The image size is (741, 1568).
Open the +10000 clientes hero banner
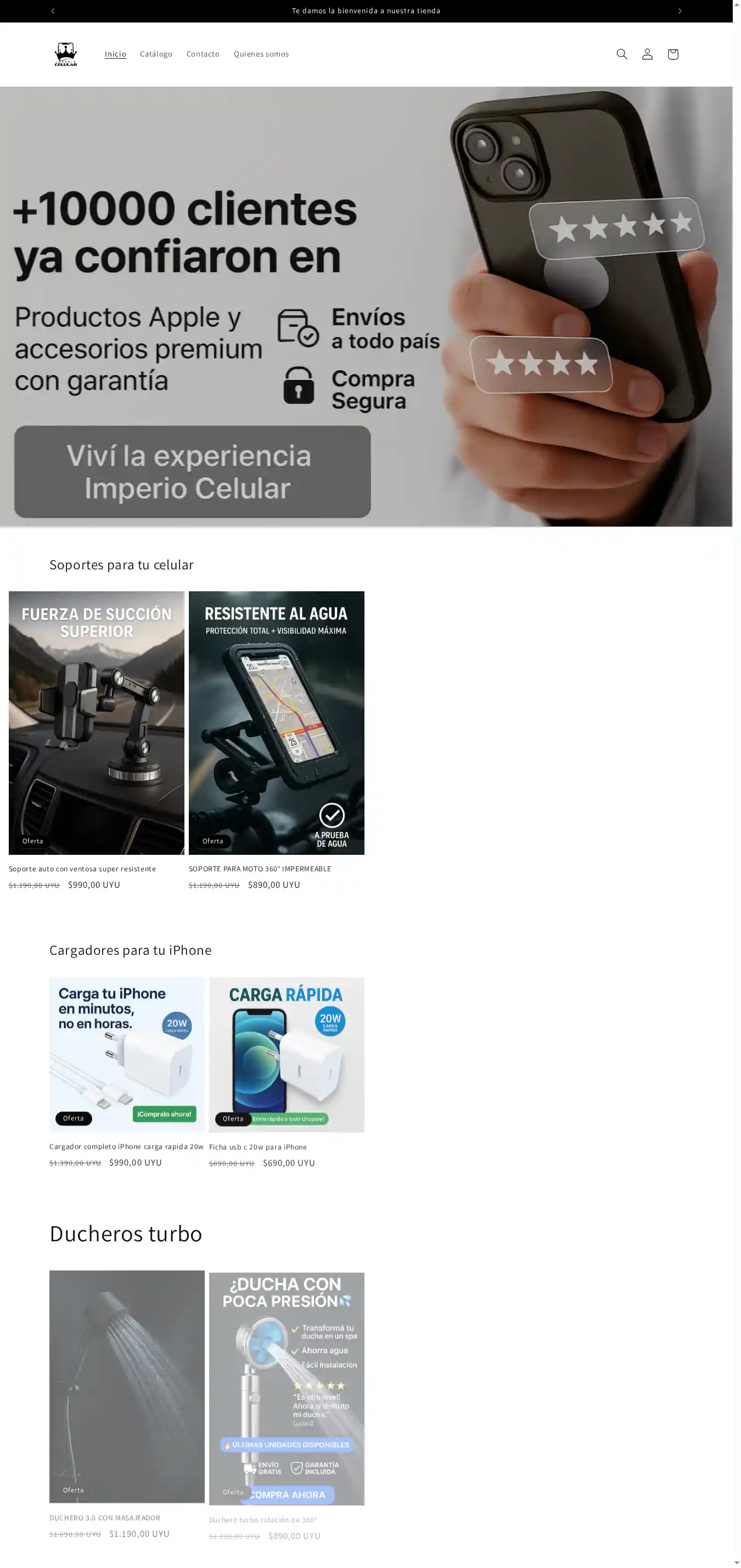pos(365,306)
